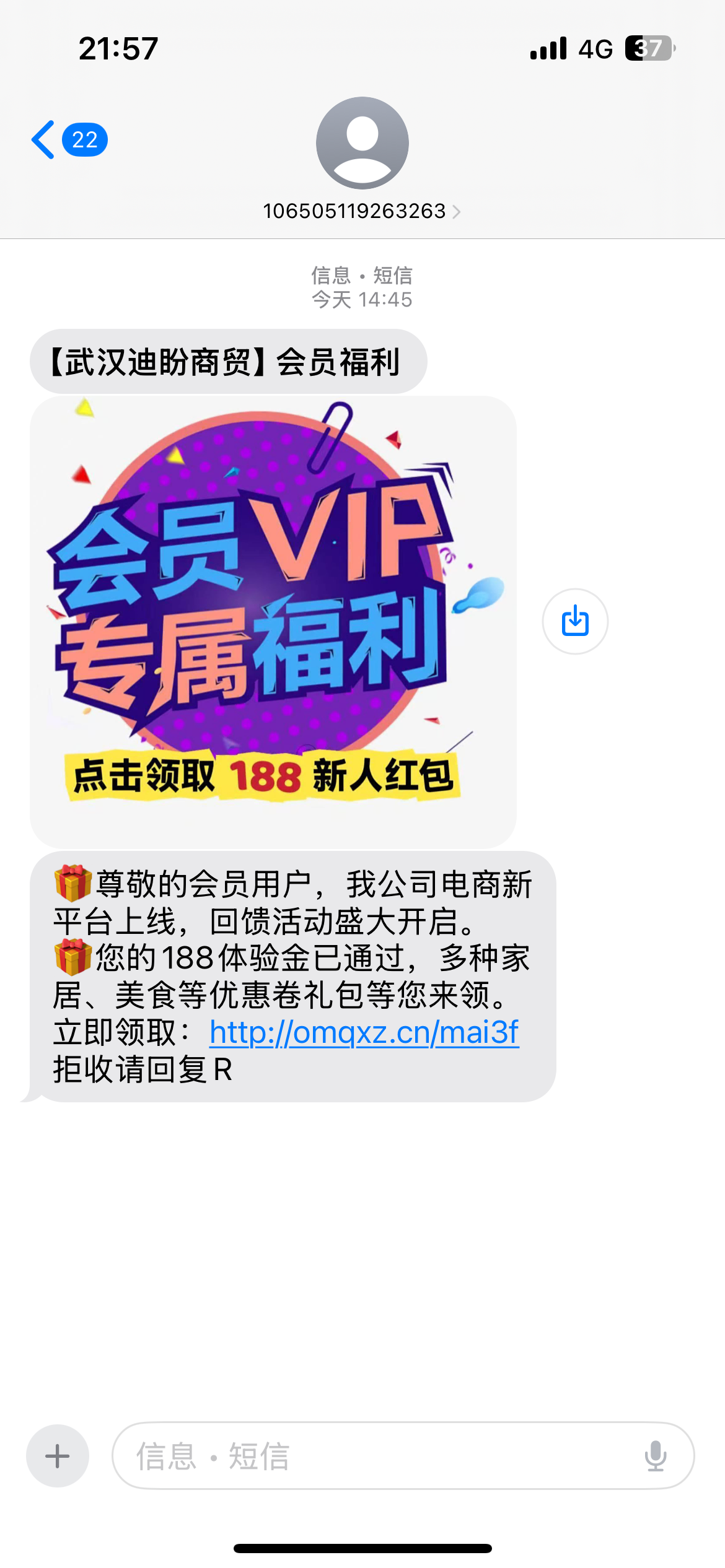This screenshot has width=725, height=1568.
Task: Tap the download icon next to the promo image
Action: [x=575, y=622]
